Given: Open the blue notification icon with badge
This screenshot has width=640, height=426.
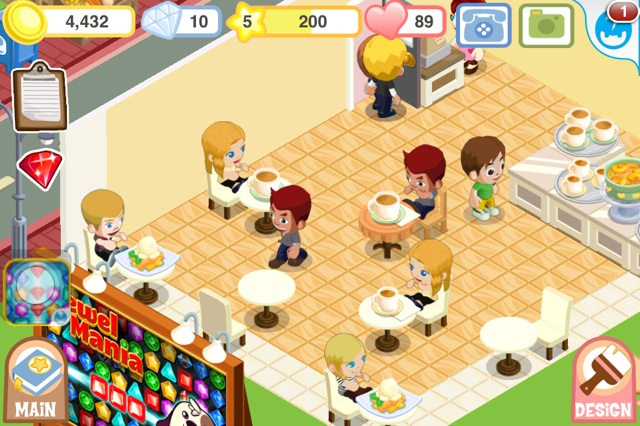Looking at the screenshot, I should [x=615, y=27].
